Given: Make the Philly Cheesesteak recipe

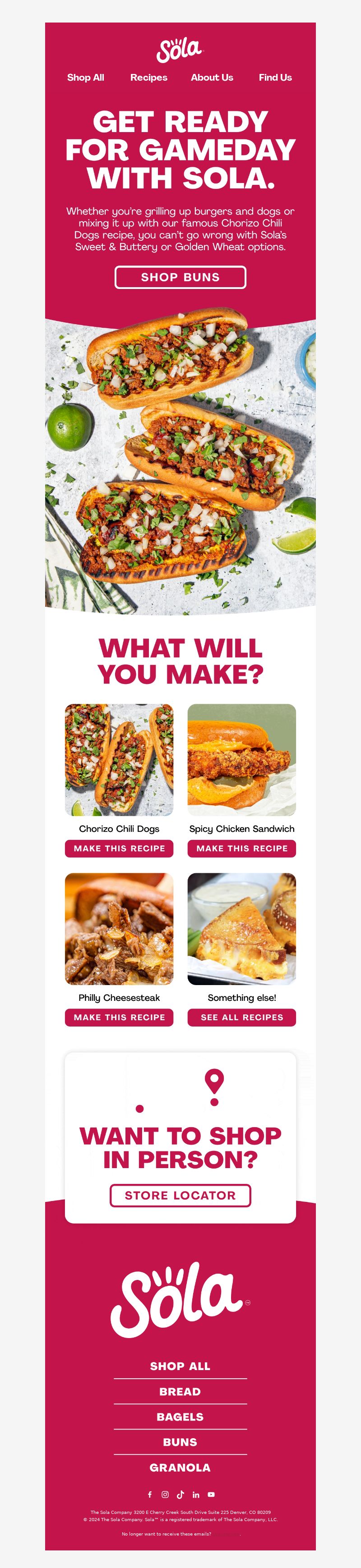Looking at the screenshot, I should 119,1017.
